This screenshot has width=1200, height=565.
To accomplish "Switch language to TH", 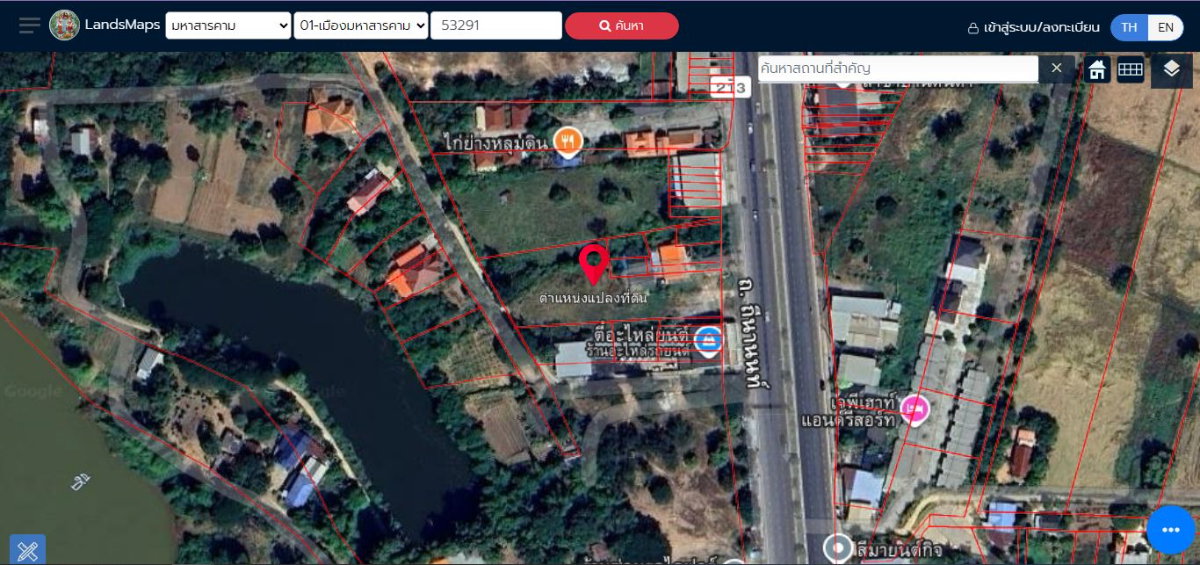I will pos(1129,27).
